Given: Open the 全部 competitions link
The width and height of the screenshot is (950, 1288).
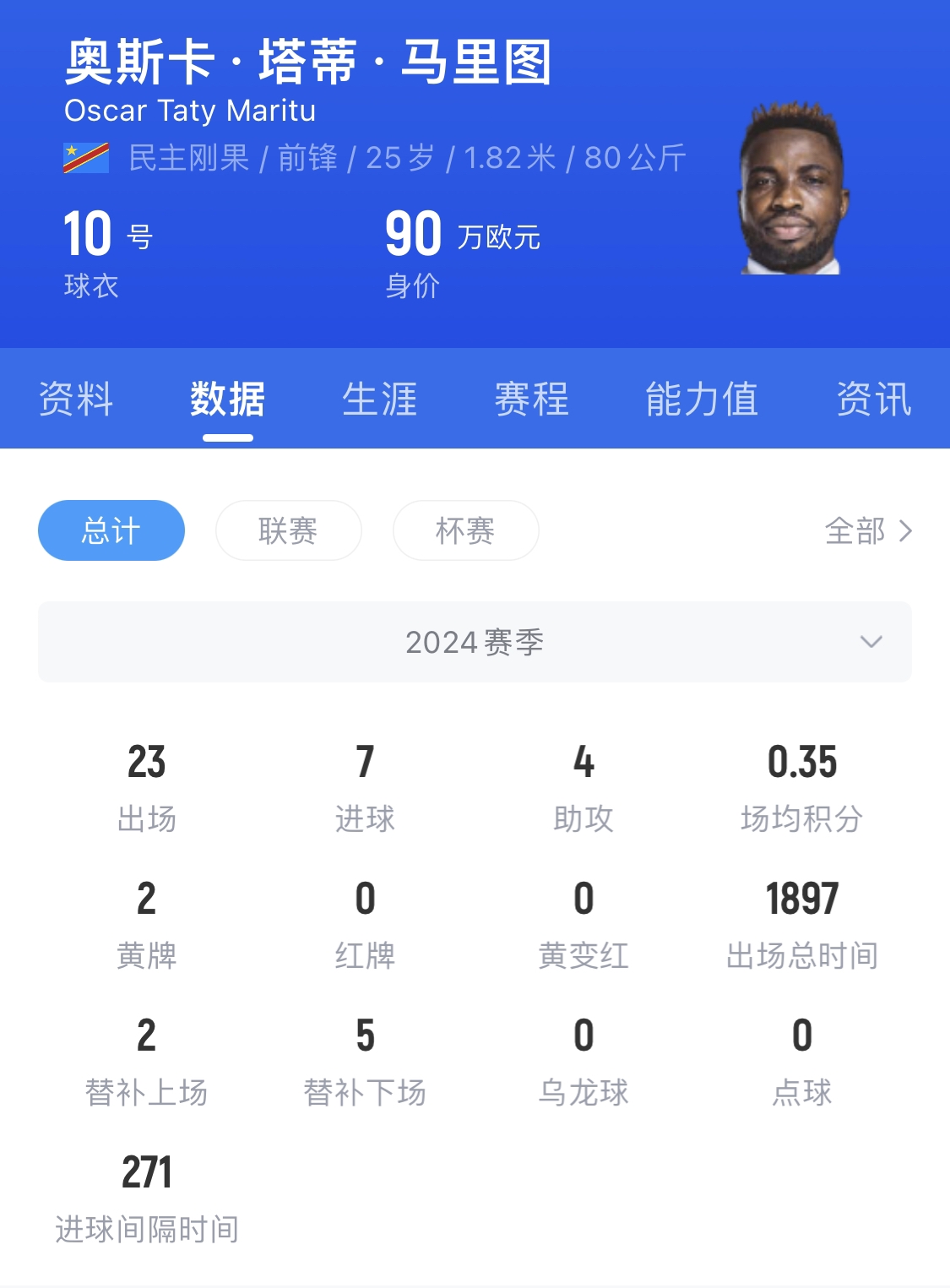Looking at the screenshot, I should click(868, 530).
